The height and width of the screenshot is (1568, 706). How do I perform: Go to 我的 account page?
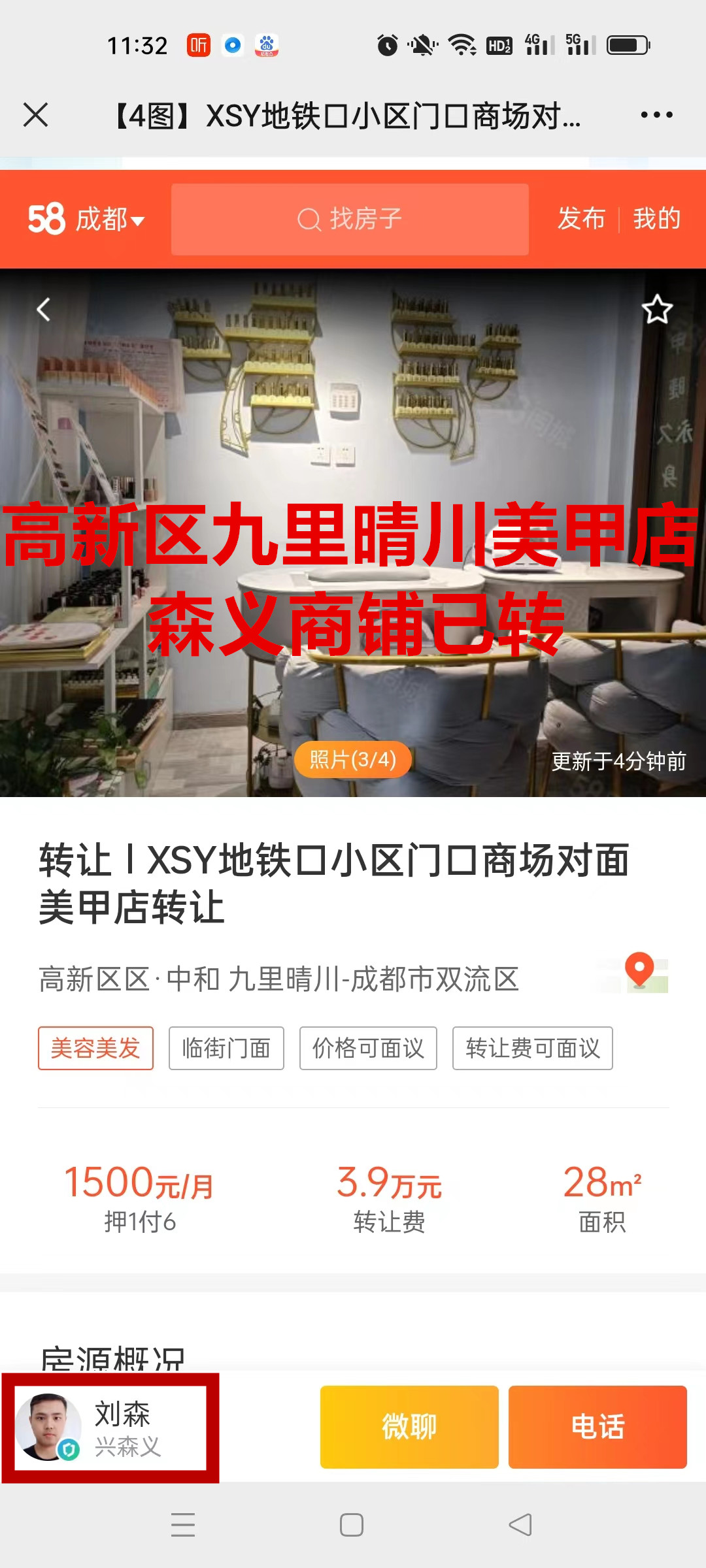click(x=657, y=219)
